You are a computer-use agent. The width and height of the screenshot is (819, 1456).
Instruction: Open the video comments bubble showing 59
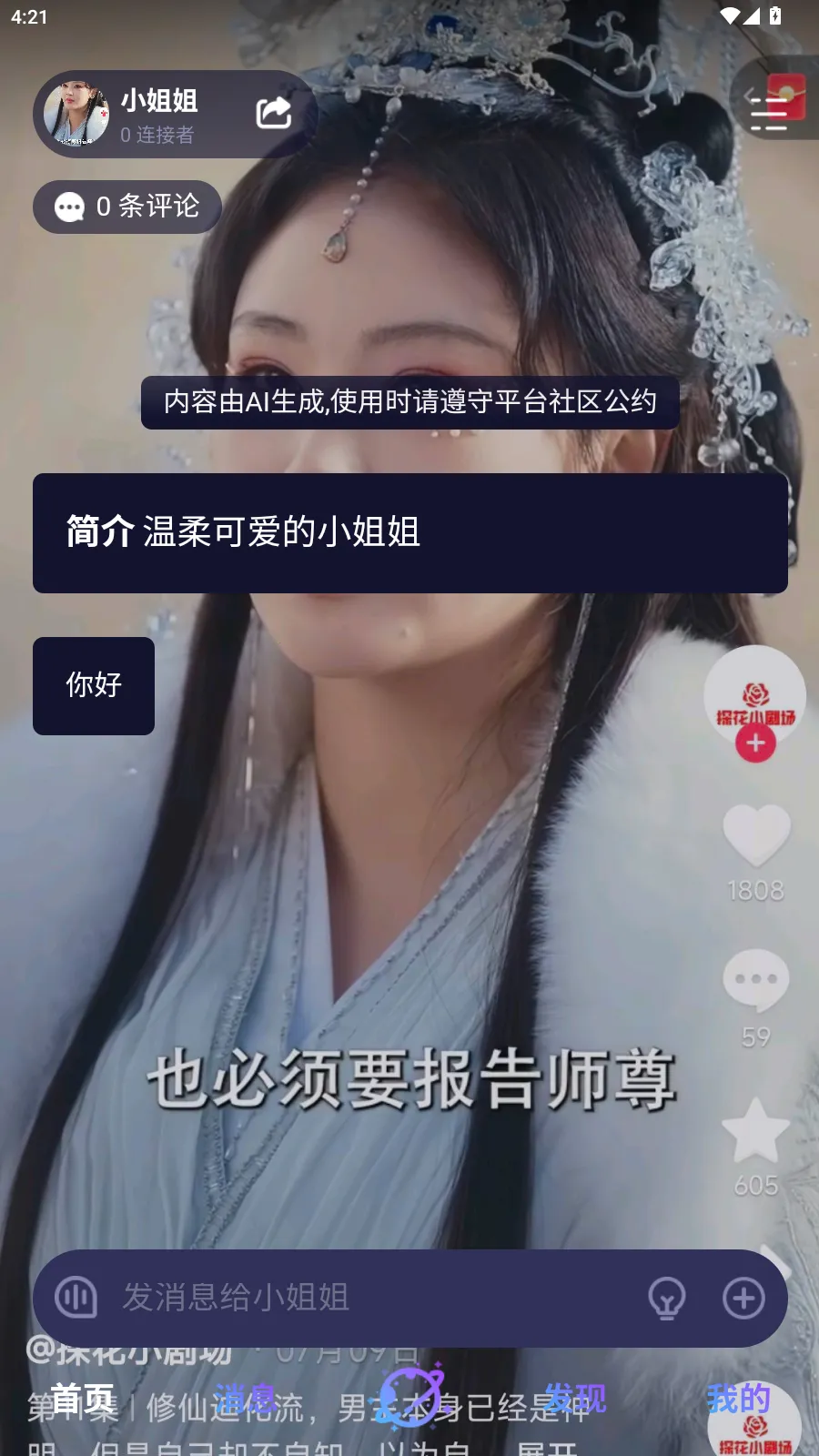click(755, 980)
